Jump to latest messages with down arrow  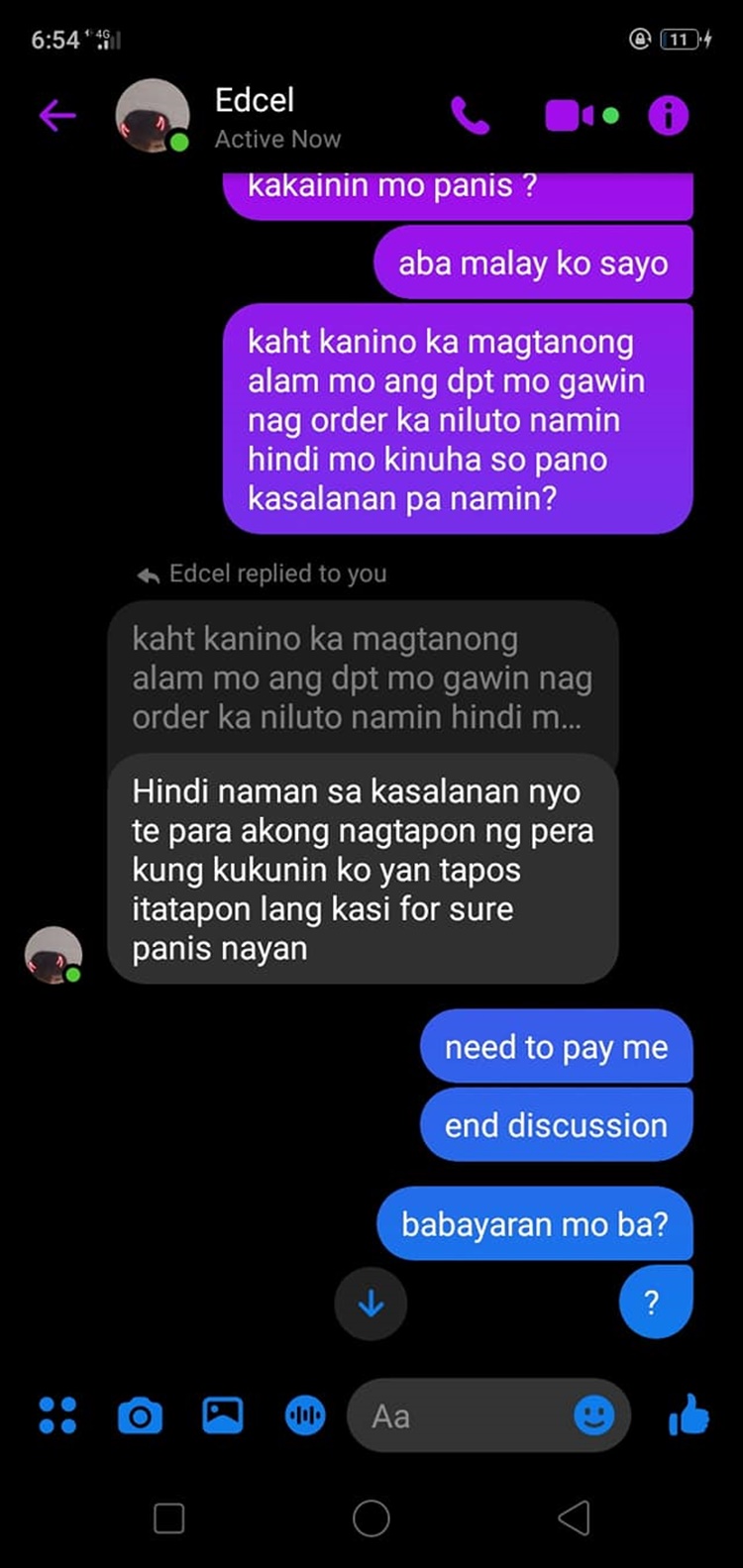click(371, 1305)
